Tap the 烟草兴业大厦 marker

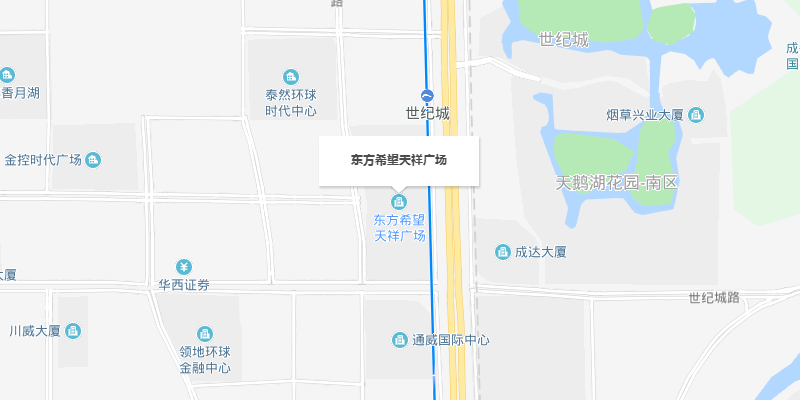click(x=696, y=115)
